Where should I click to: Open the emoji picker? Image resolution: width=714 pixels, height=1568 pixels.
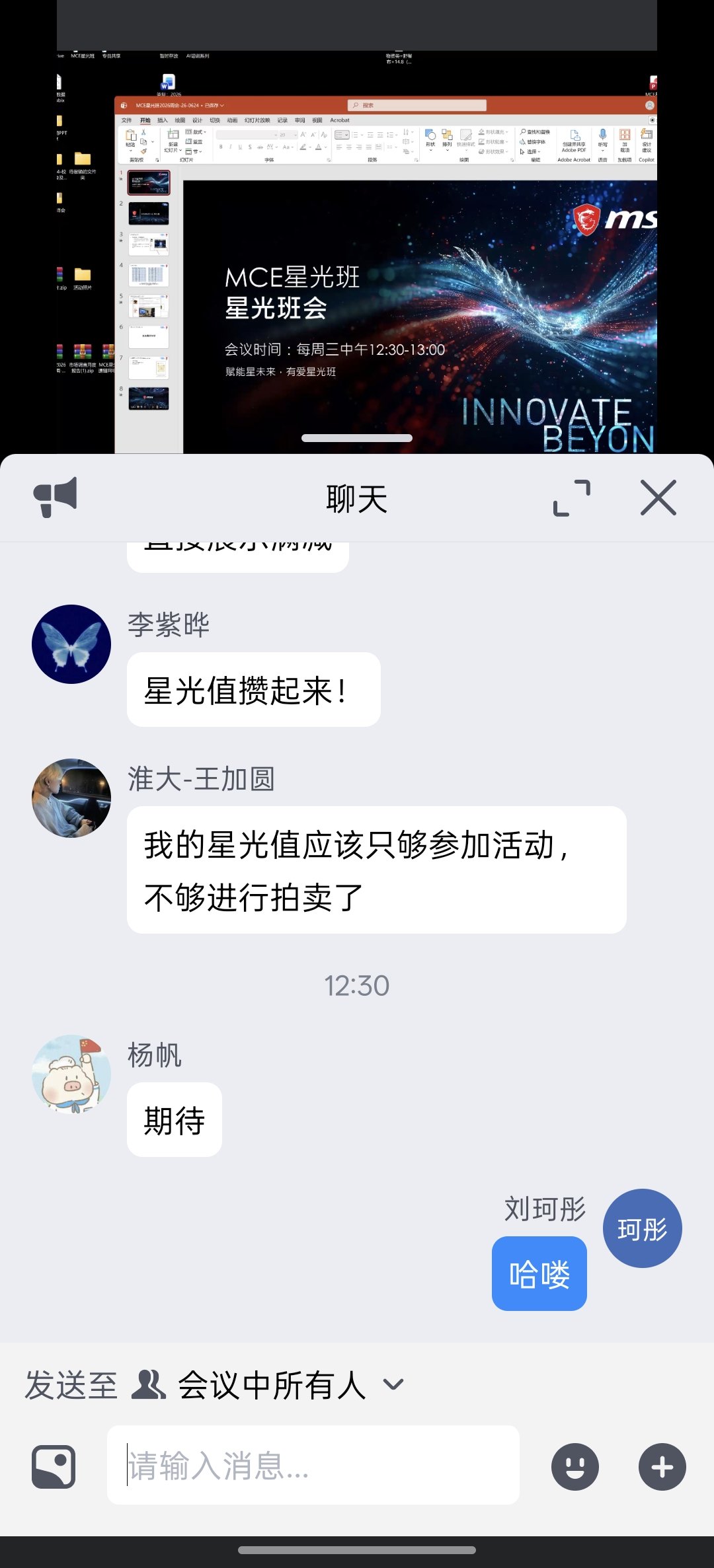coord(575,1466)
